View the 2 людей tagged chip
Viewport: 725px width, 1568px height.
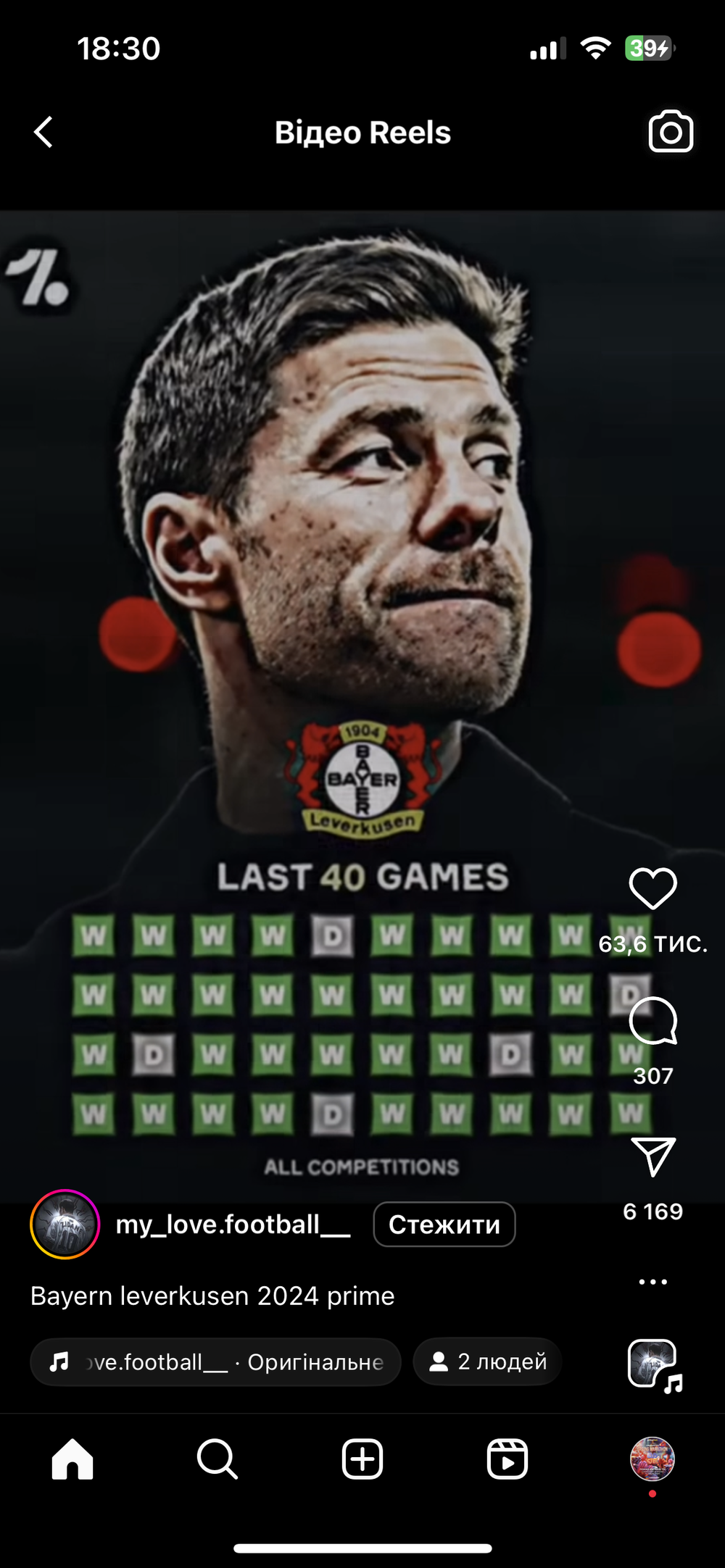tap(487, 1362)
